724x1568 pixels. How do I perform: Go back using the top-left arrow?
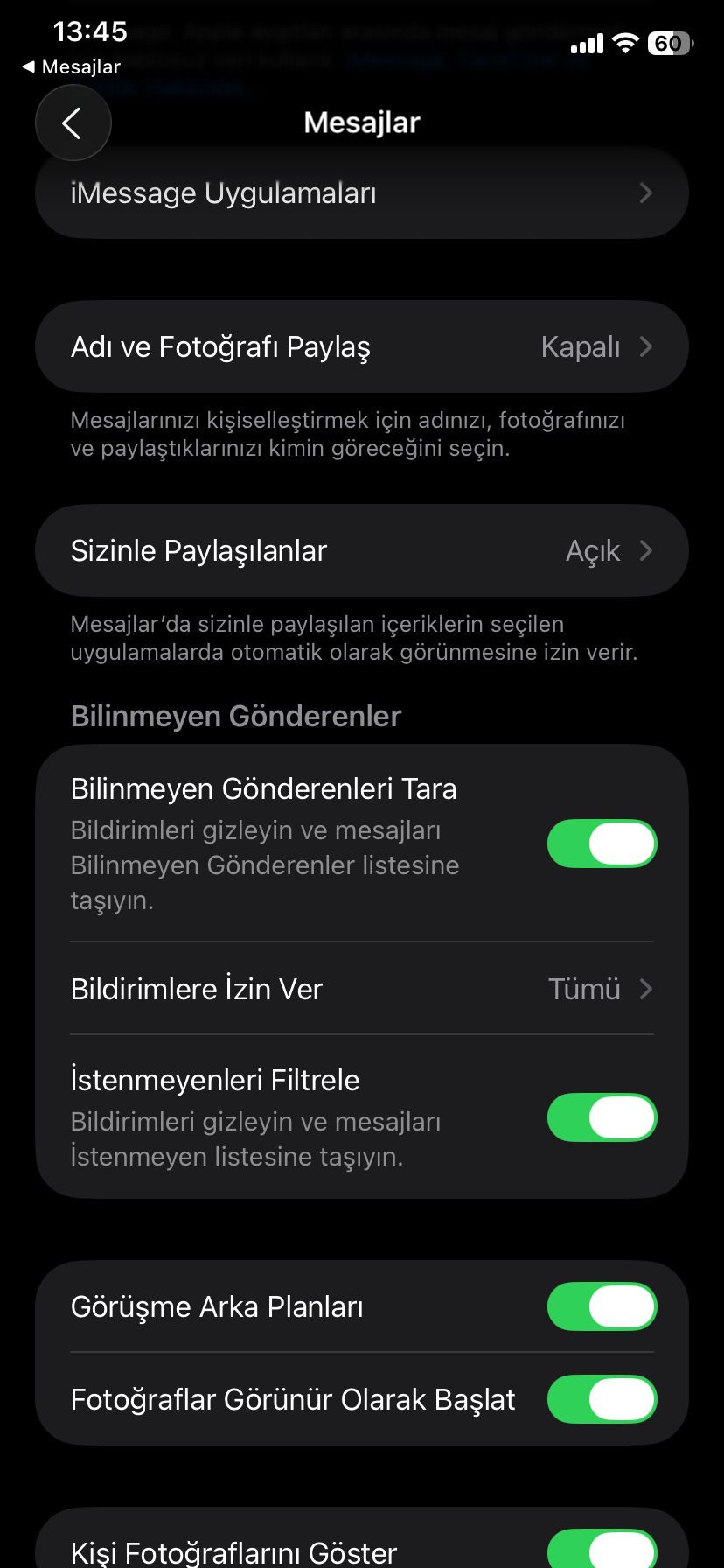(x=73, y=123)
